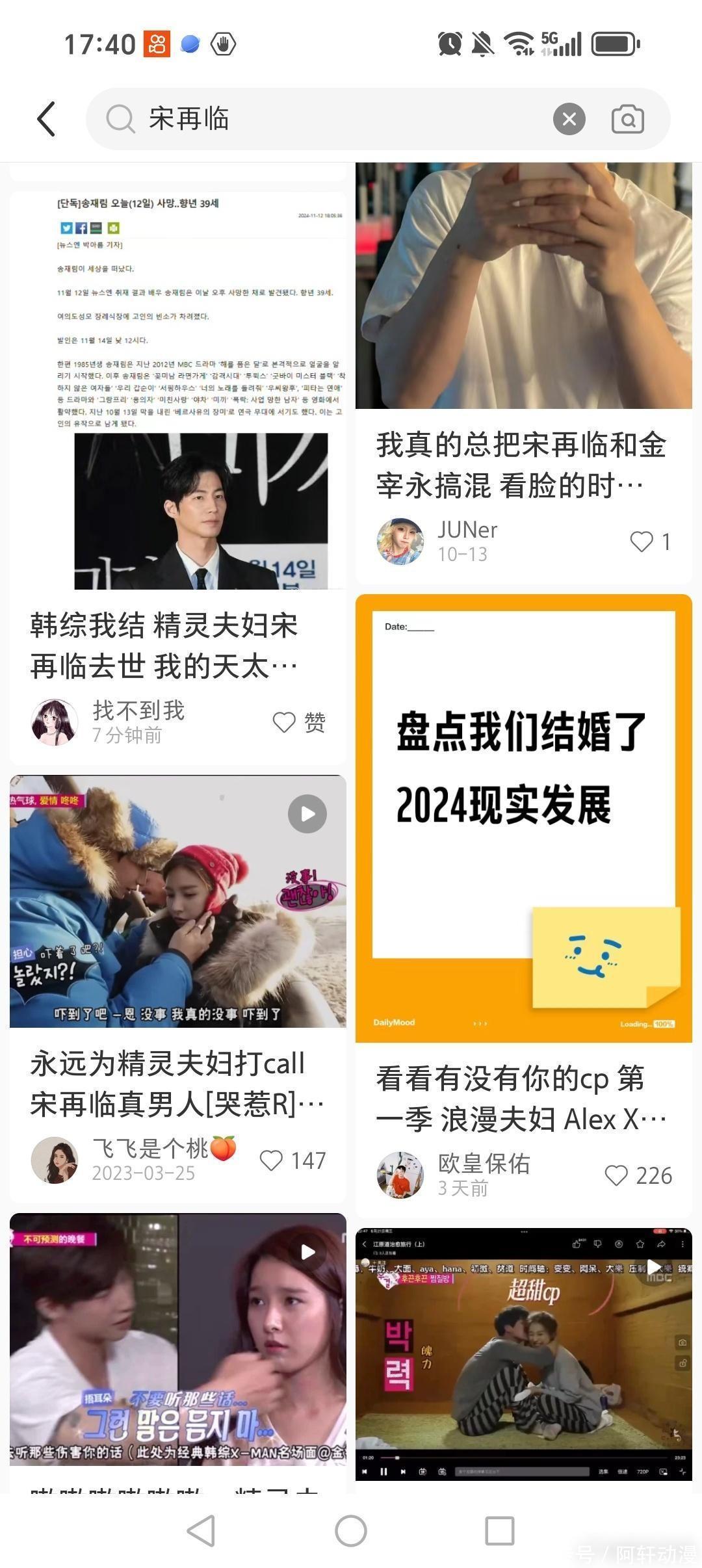View JUNer's profile avatar

coord(400,542)
